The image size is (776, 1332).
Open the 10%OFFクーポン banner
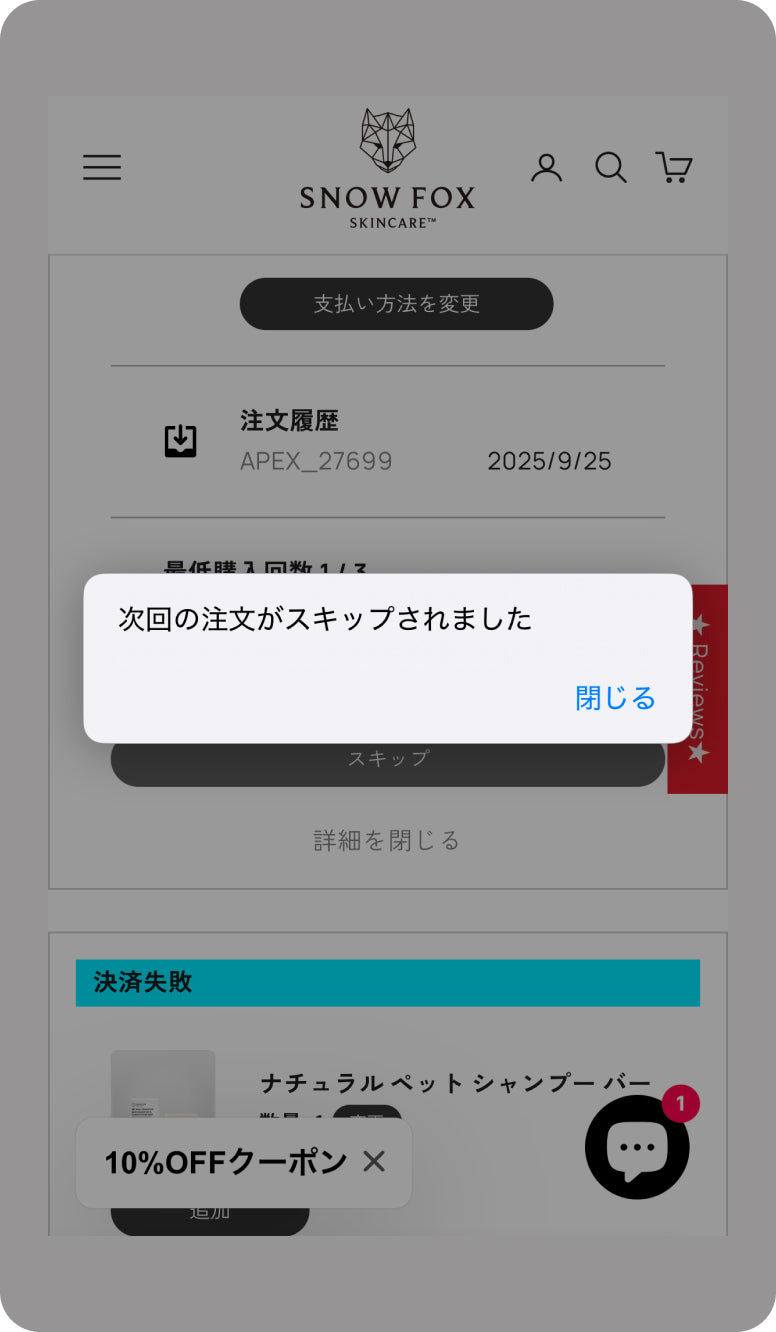pos(225,1162)
